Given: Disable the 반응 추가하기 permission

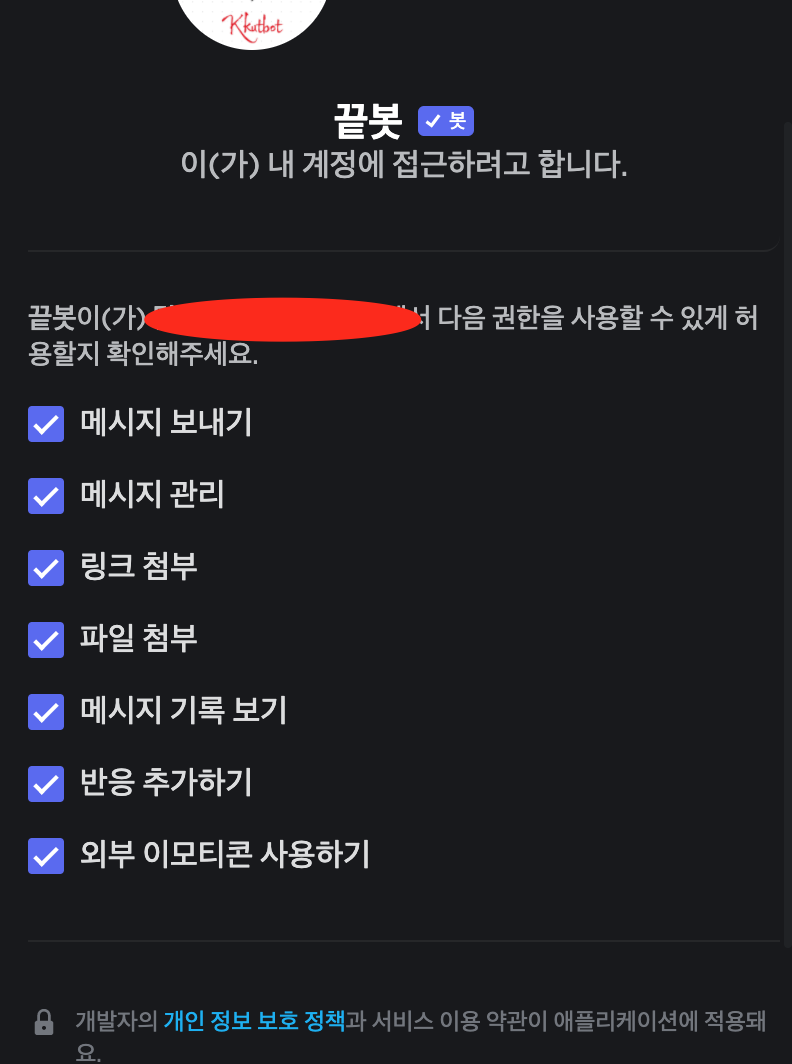Looking at the screenshot, I should click(45, 784).
